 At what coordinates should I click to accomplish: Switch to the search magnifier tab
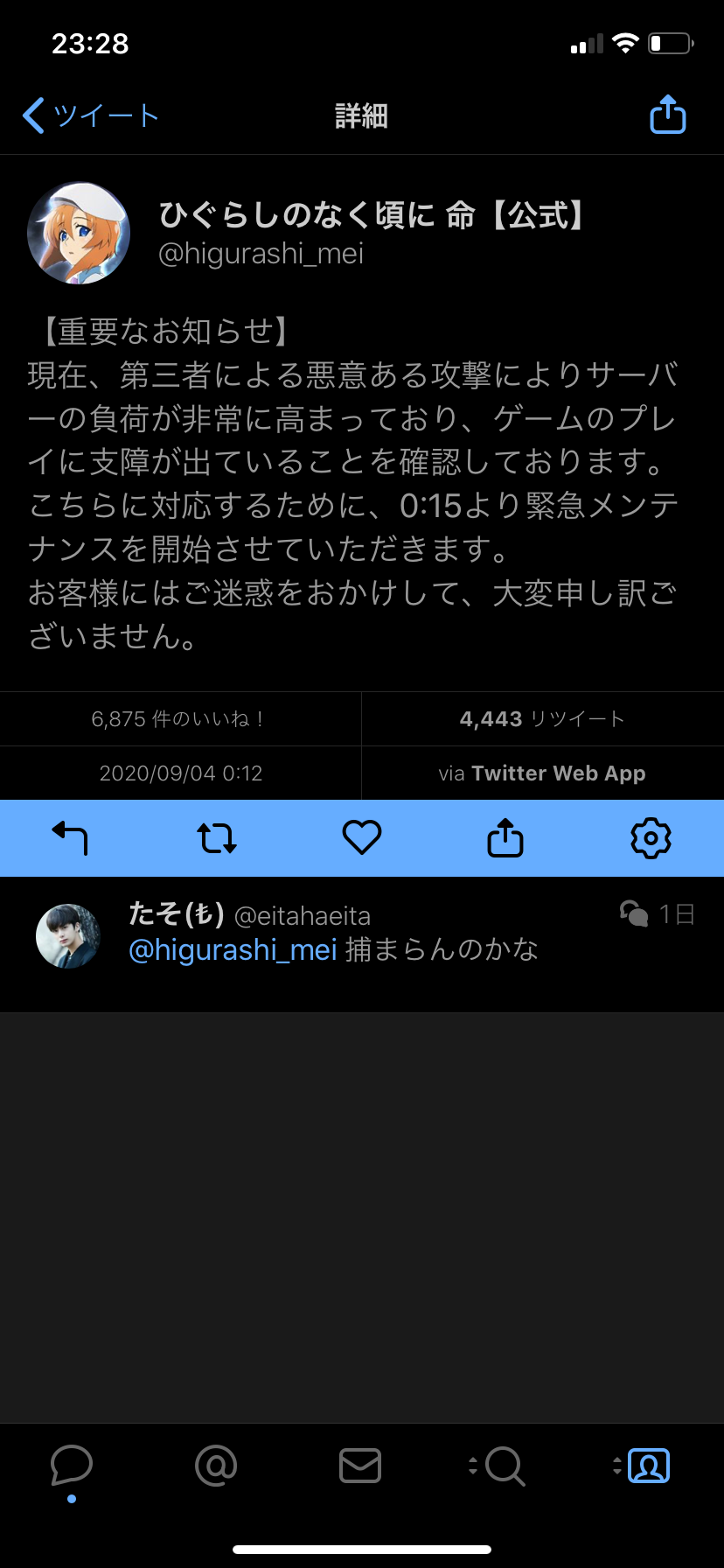[x=498, y=1465]
